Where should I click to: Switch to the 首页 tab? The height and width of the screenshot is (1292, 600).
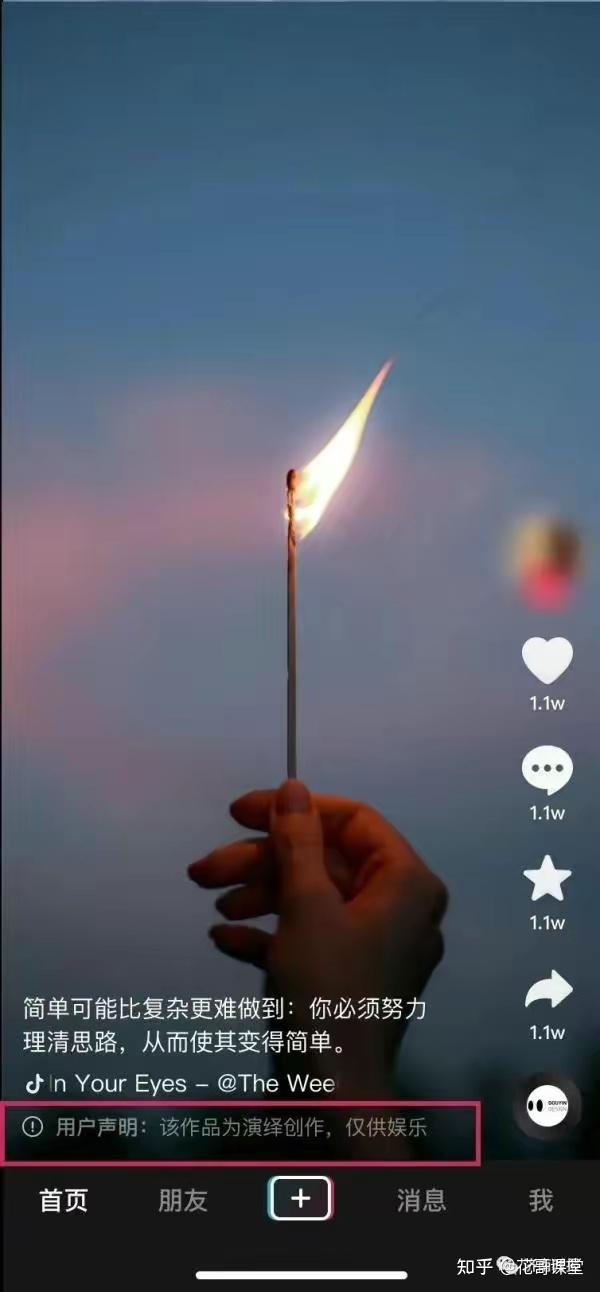(x=64, y=1200)
